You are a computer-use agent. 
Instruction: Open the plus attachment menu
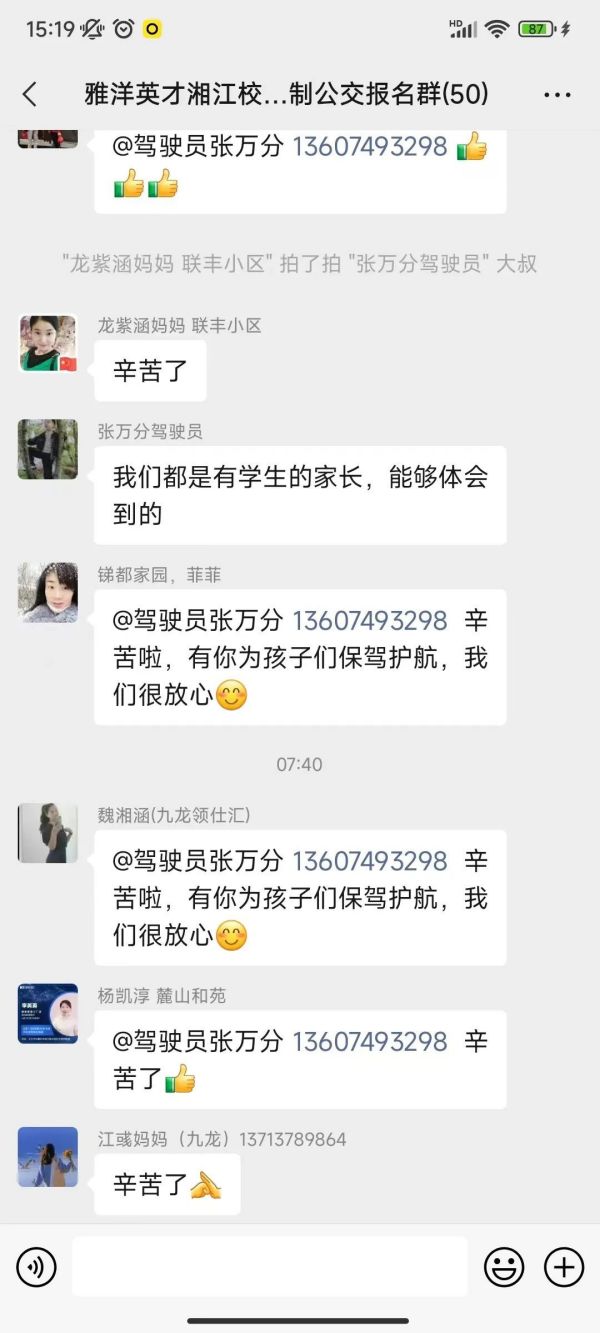pyautogui.click(x=564, y=1268)
